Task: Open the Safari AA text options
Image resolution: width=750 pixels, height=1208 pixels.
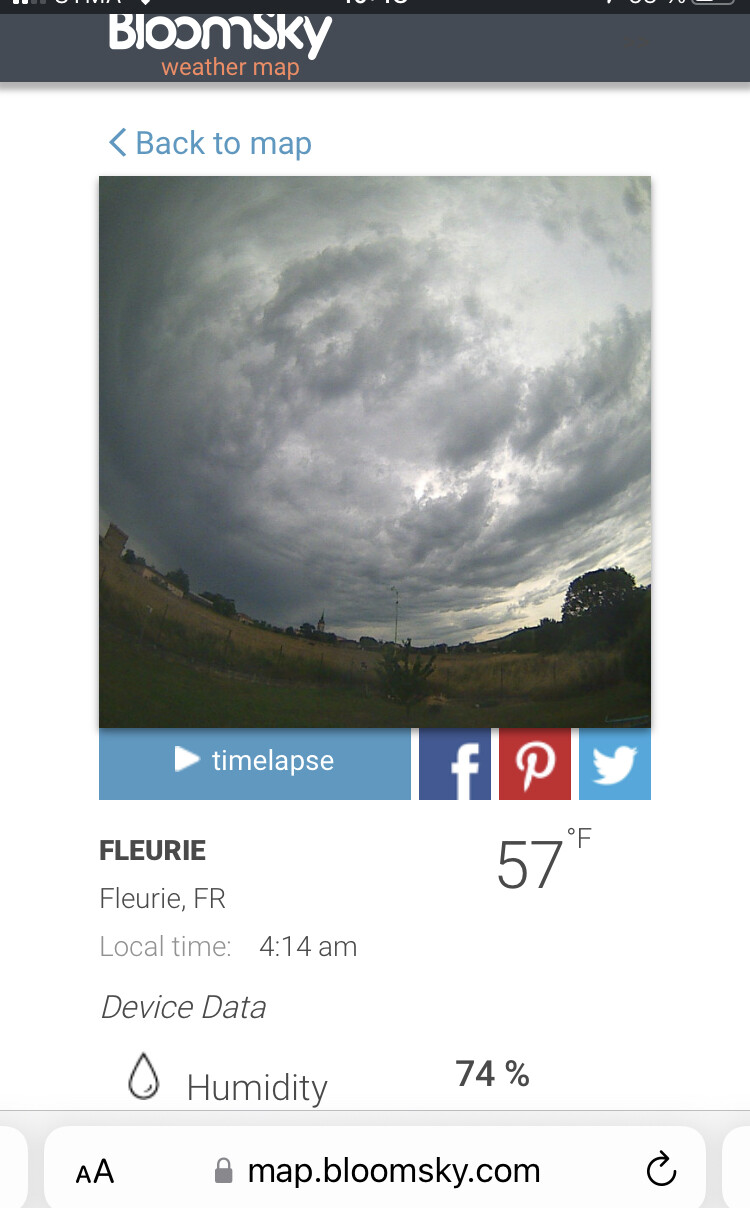Action: [95, 1171]
